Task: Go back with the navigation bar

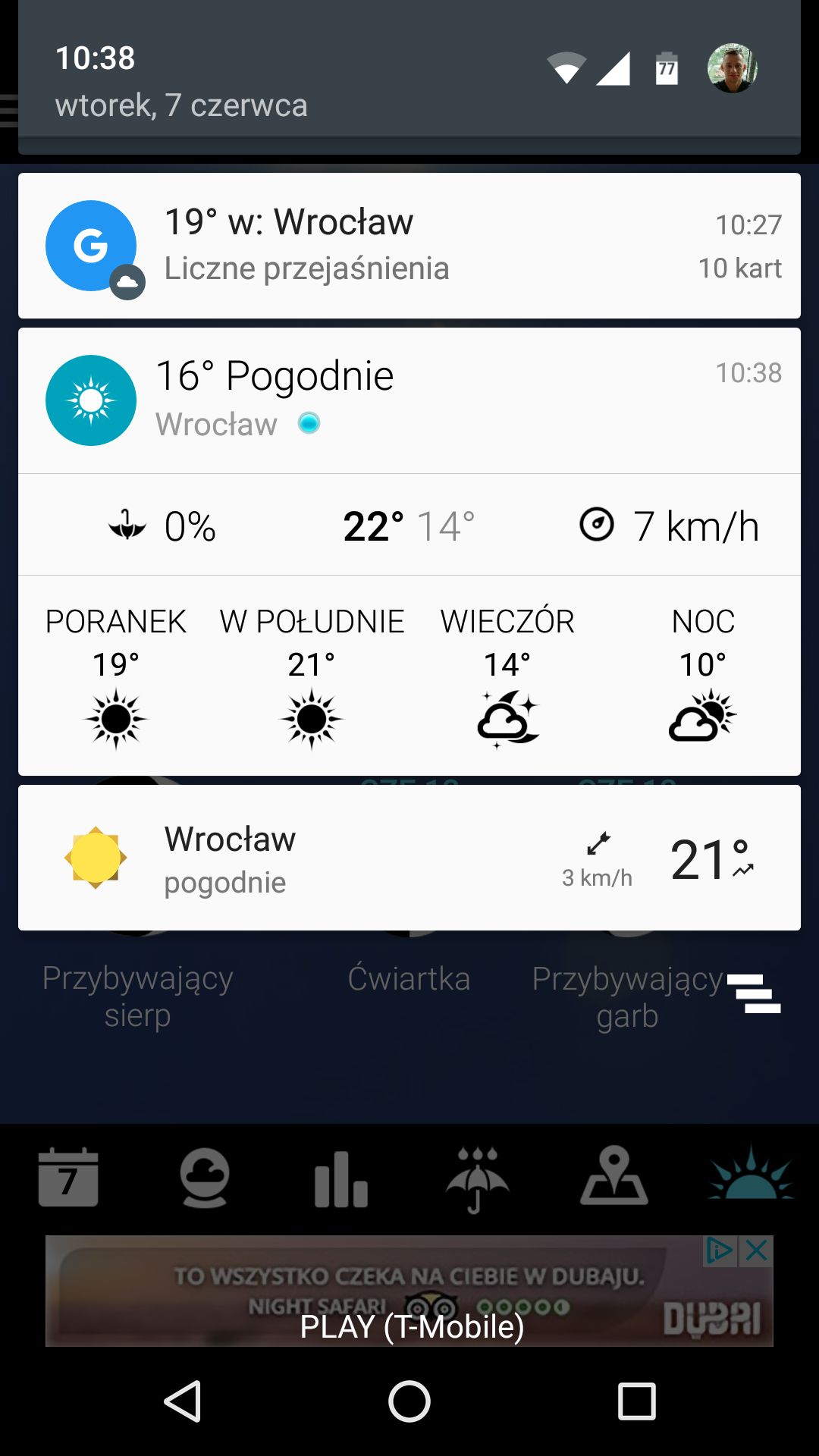Action: (x=182, y=1401)
